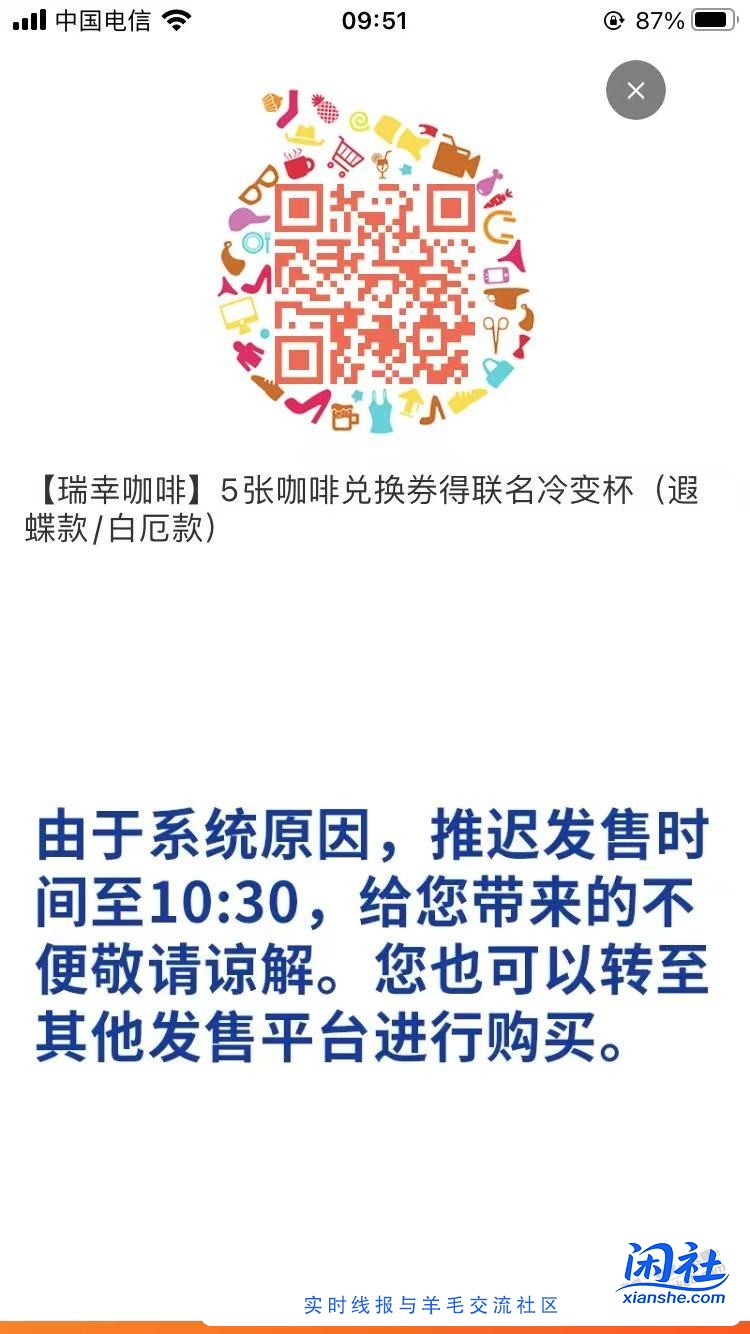The image size is (750, 1334).
Task: Close the QR code share overlay
Action: [x=635, y=90]
